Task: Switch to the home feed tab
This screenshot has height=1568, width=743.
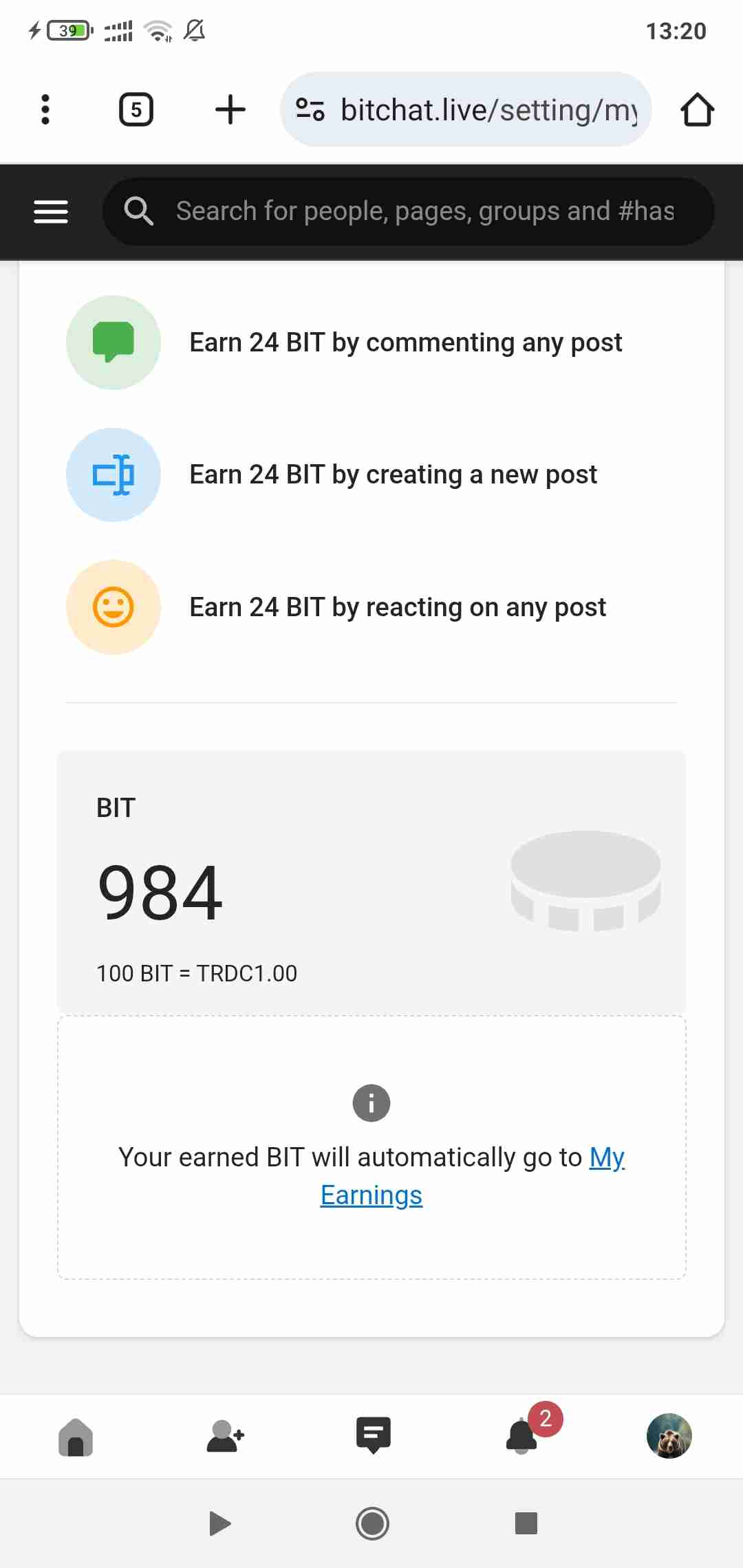Action: [x=76, y=1437]
